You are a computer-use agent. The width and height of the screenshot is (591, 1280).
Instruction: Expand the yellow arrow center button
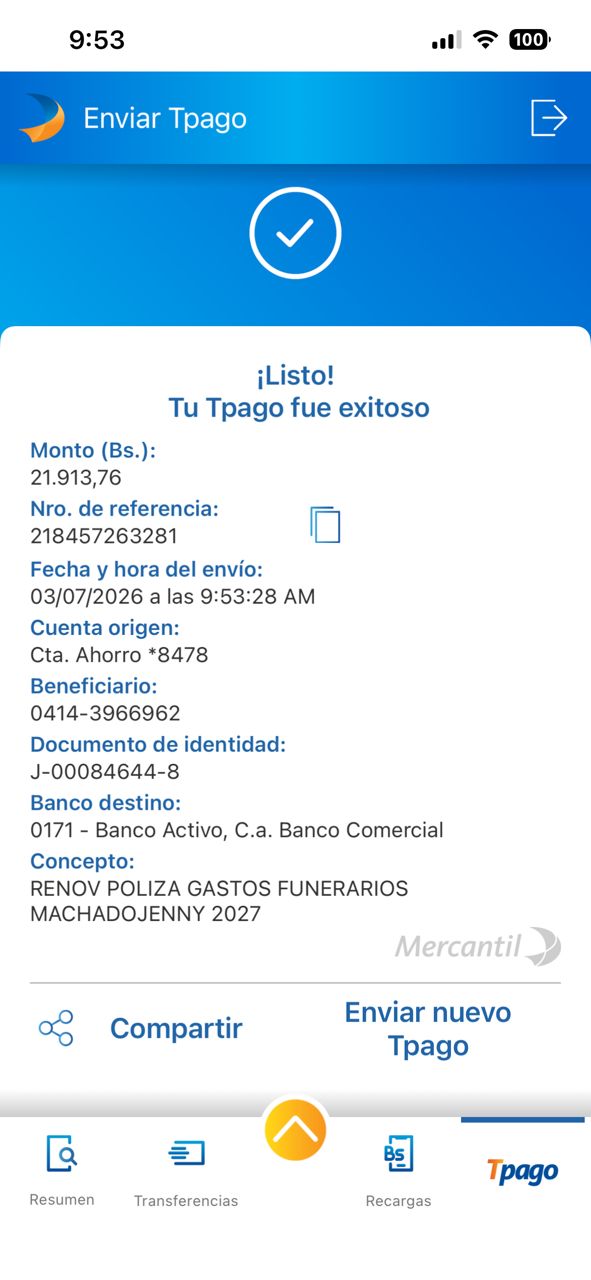295,1130
